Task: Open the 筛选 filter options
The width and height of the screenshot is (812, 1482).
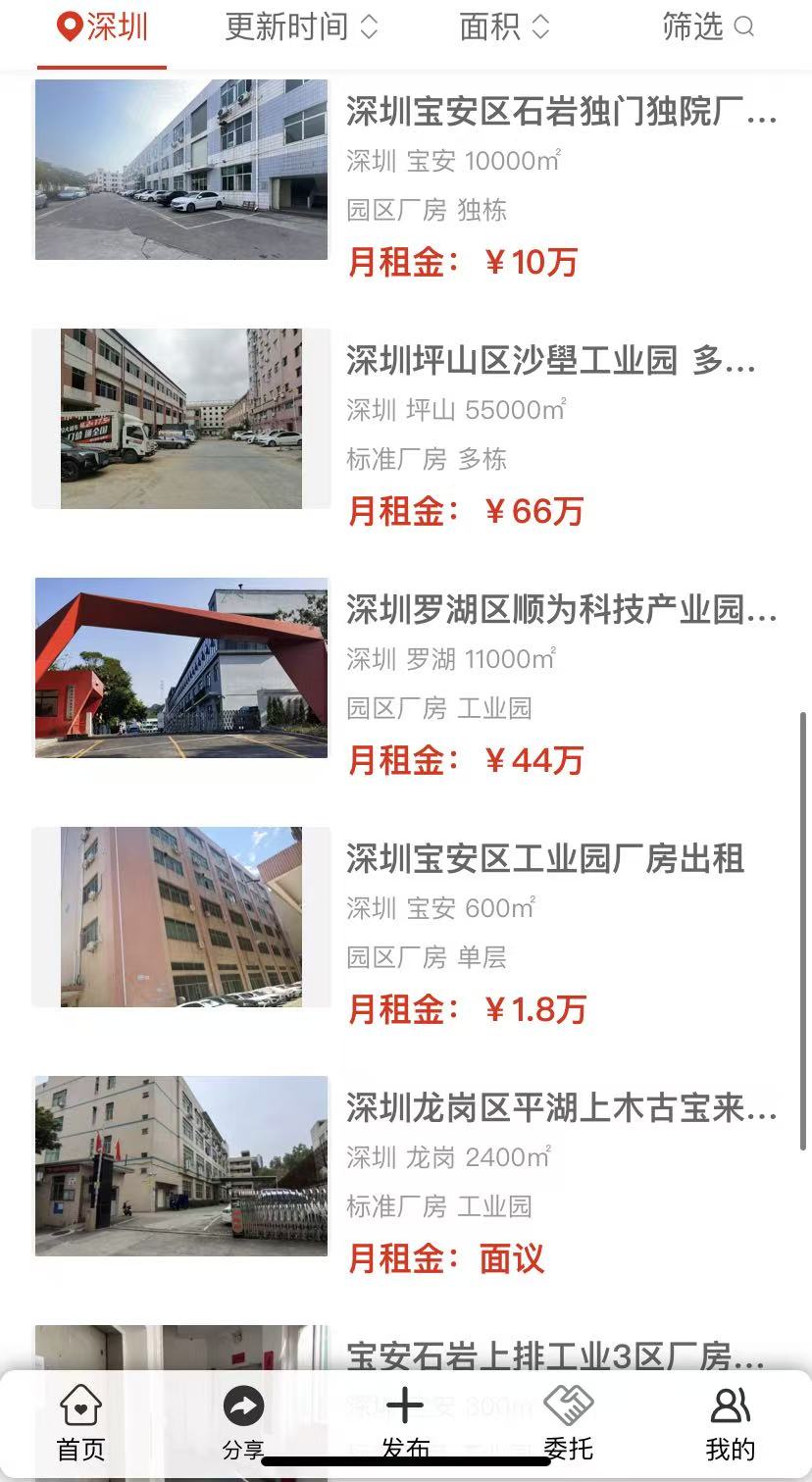Action: point(707,27)
